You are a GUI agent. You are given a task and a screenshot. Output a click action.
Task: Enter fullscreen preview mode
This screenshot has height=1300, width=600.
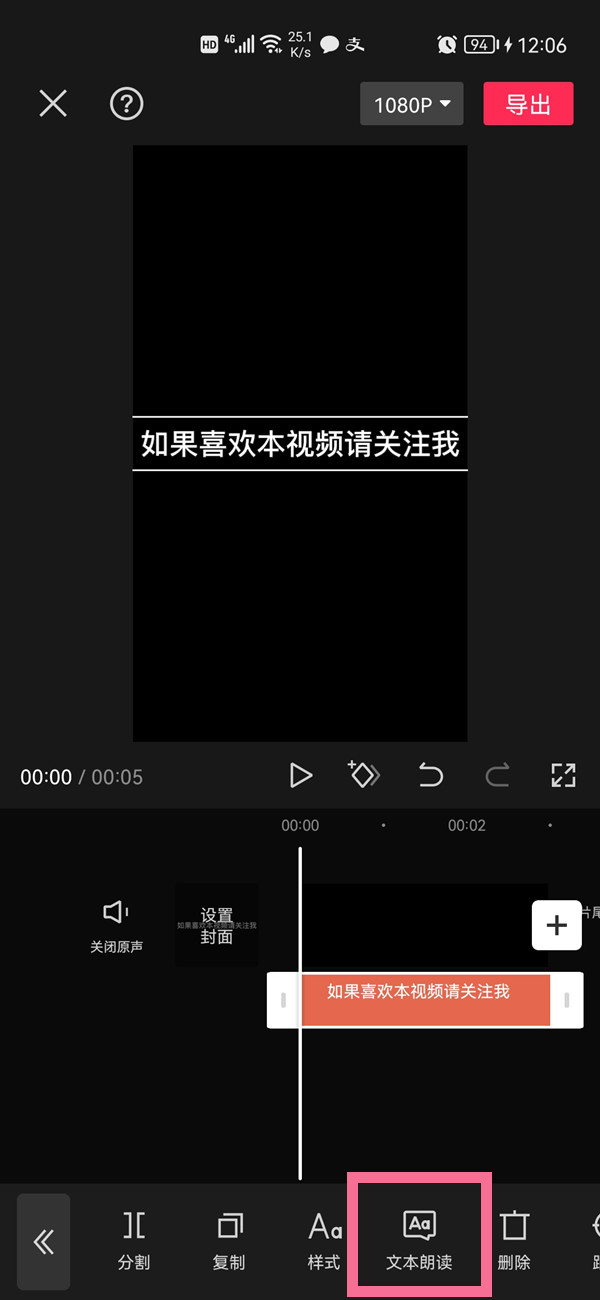click(563, 775)
